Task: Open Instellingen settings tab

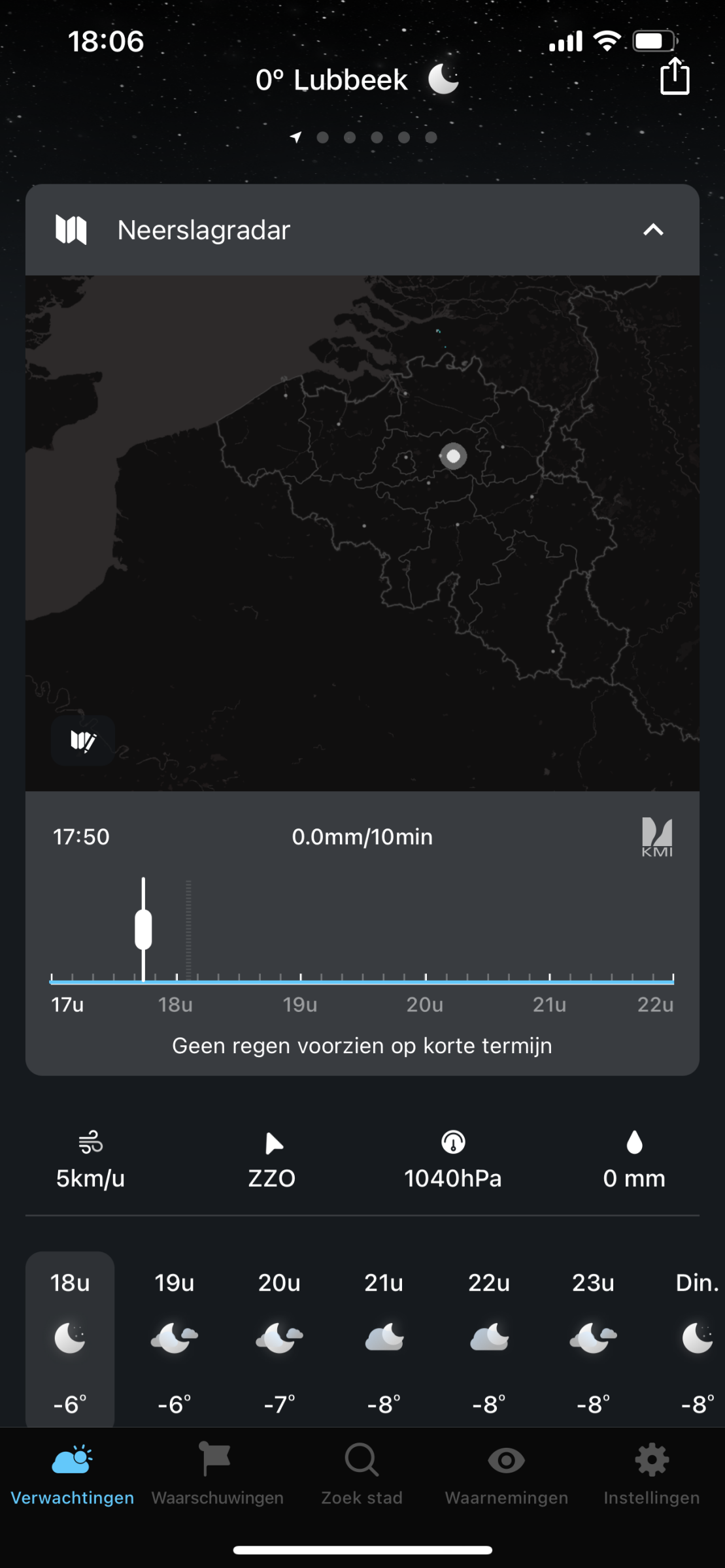Action: click(652, 1474)
